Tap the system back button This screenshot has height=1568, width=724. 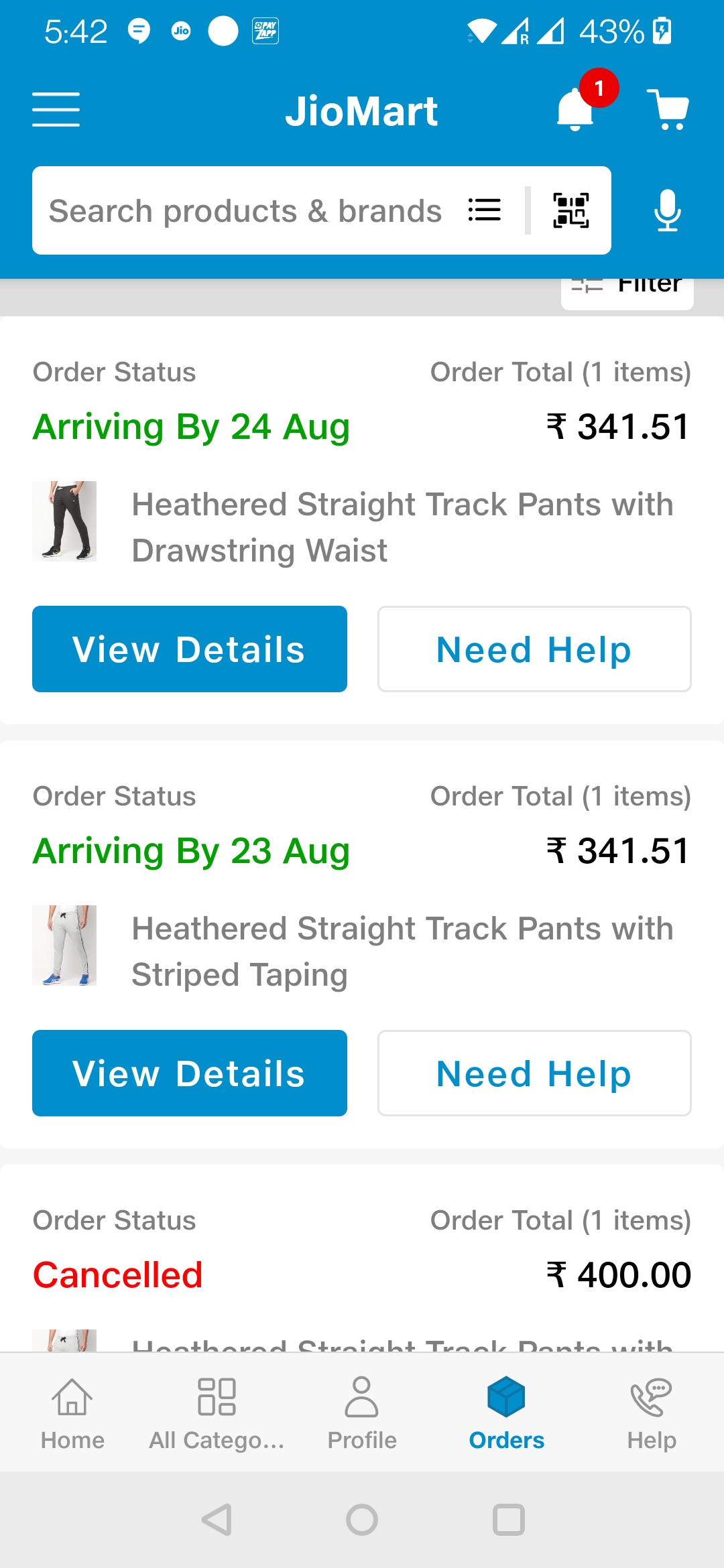point(217,1520)
